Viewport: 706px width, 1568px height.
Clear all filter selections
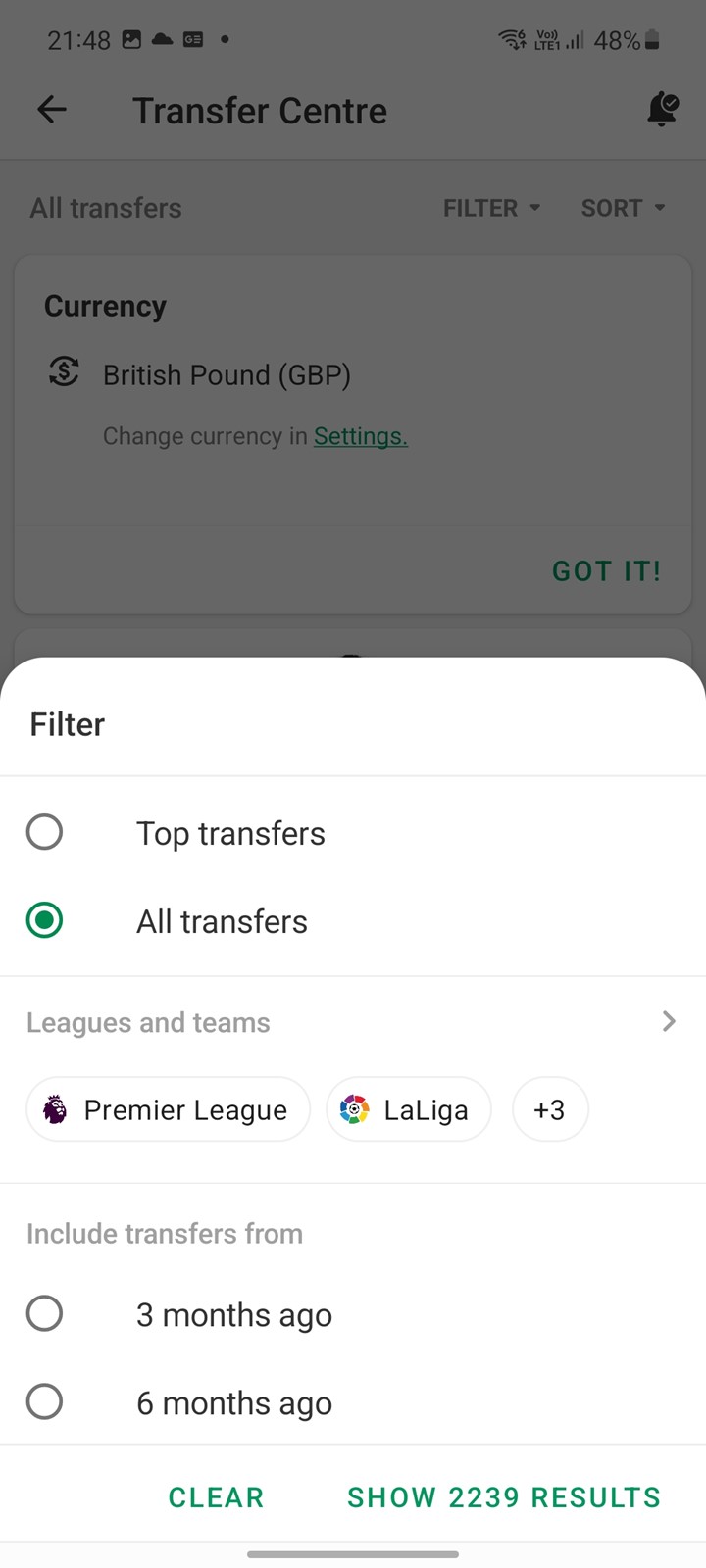tap(216, 1497)
